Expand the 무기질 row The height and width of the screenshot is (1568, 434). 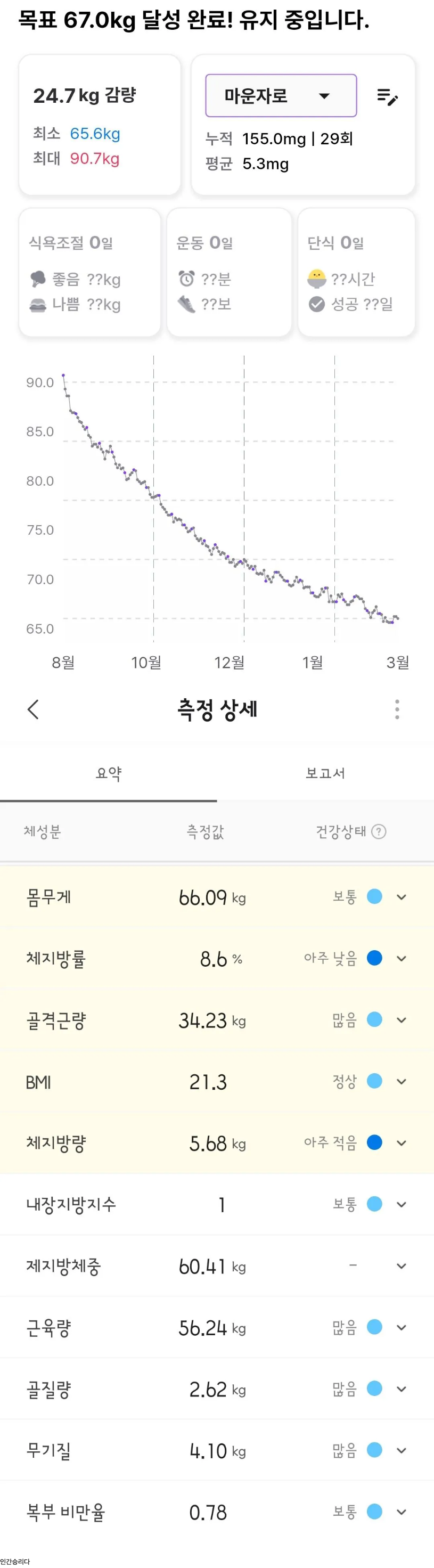click(x=401, y=1450)
